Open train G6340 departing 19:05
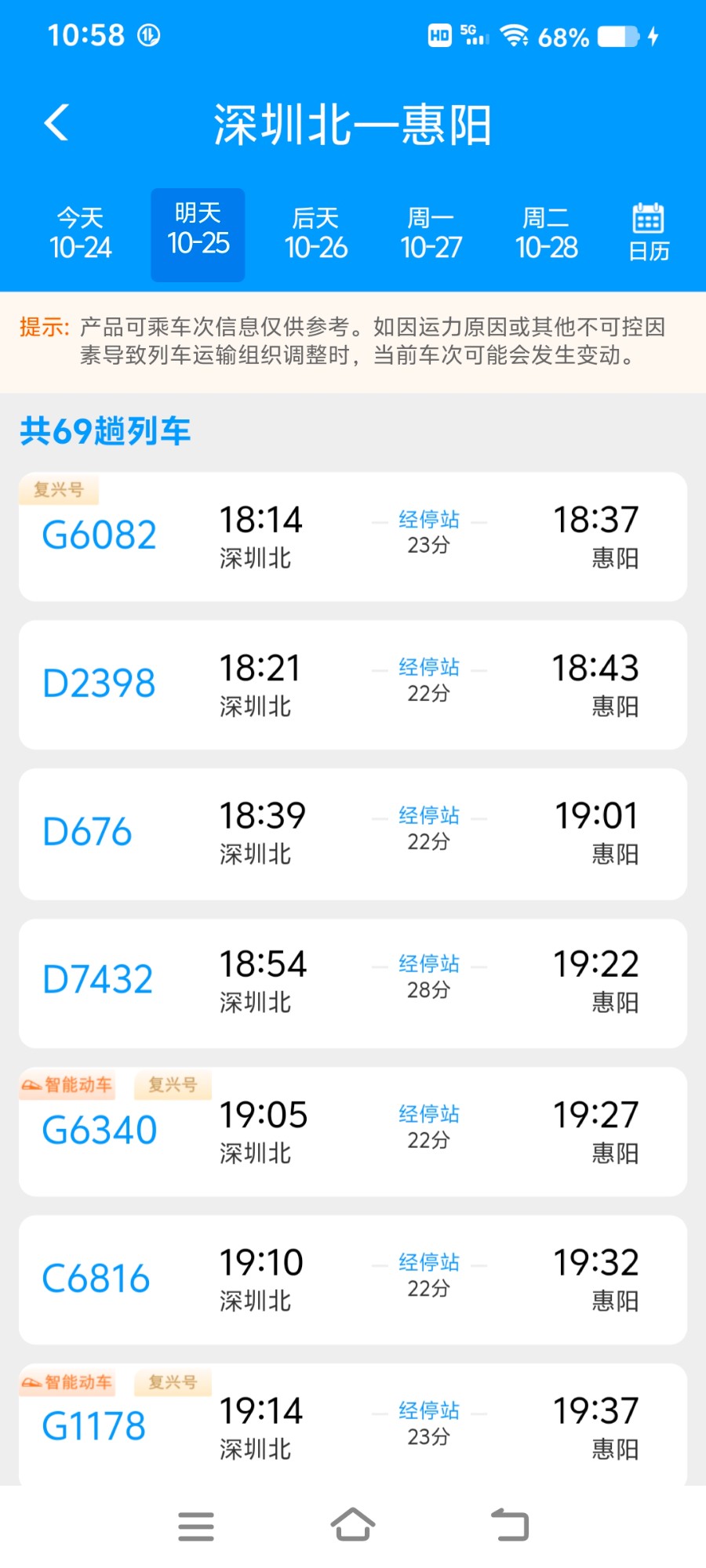The height and width of the screenshot is (1568, 706). click(100, 1131)
